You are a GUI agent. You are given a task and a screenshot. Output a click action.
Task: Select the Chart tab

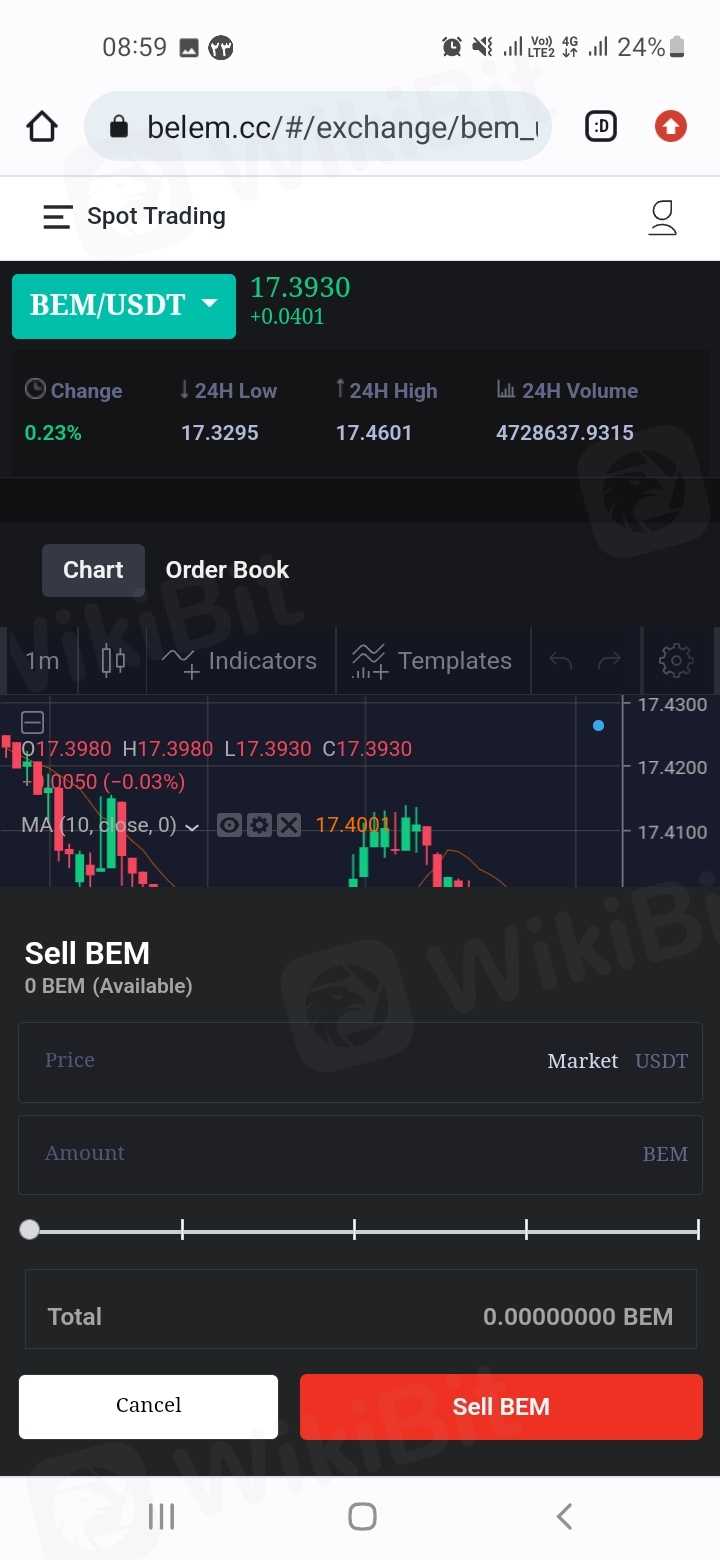93,570
